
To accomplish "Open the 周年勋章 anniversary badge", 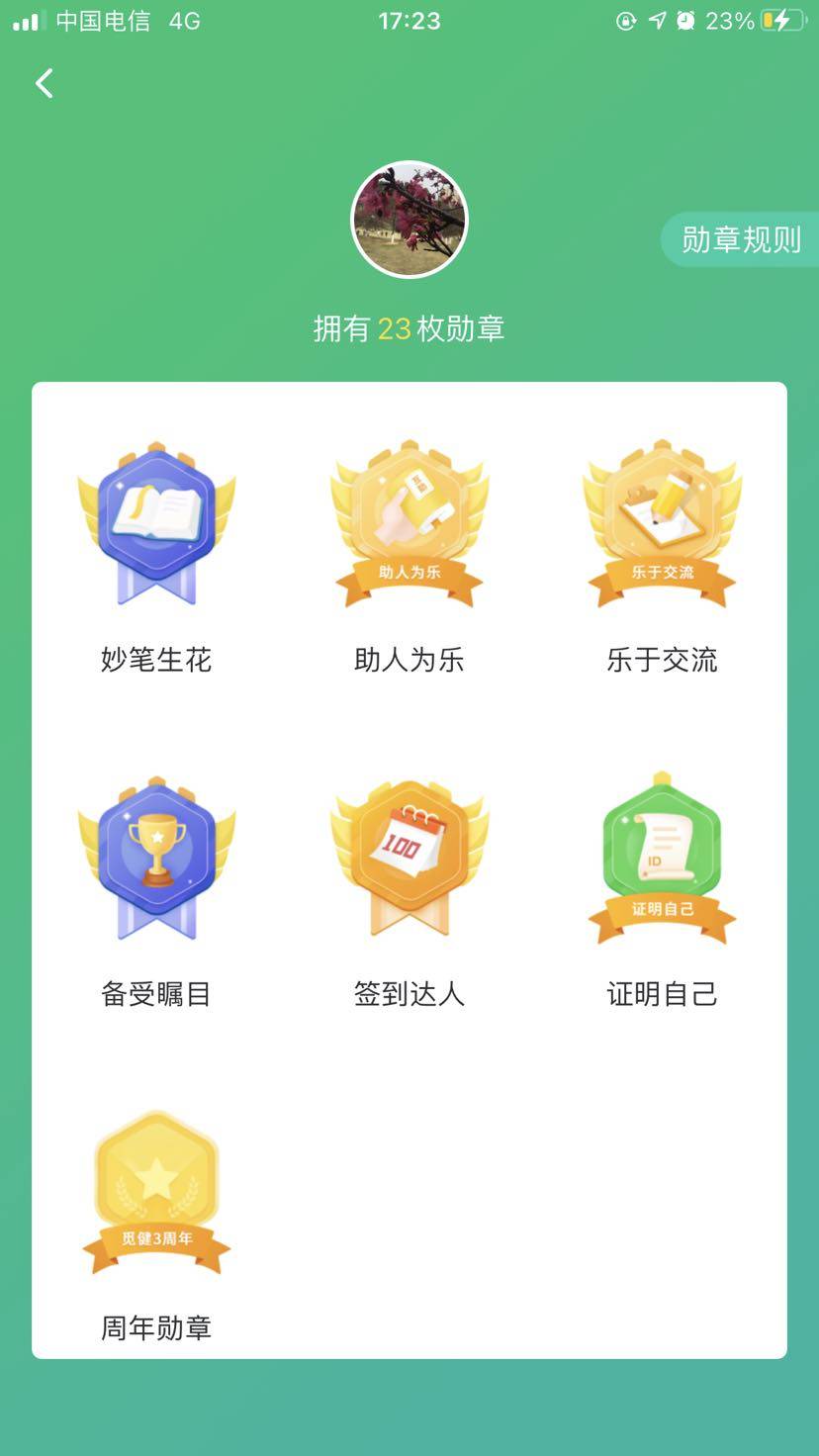I will tap(156, 1193).
